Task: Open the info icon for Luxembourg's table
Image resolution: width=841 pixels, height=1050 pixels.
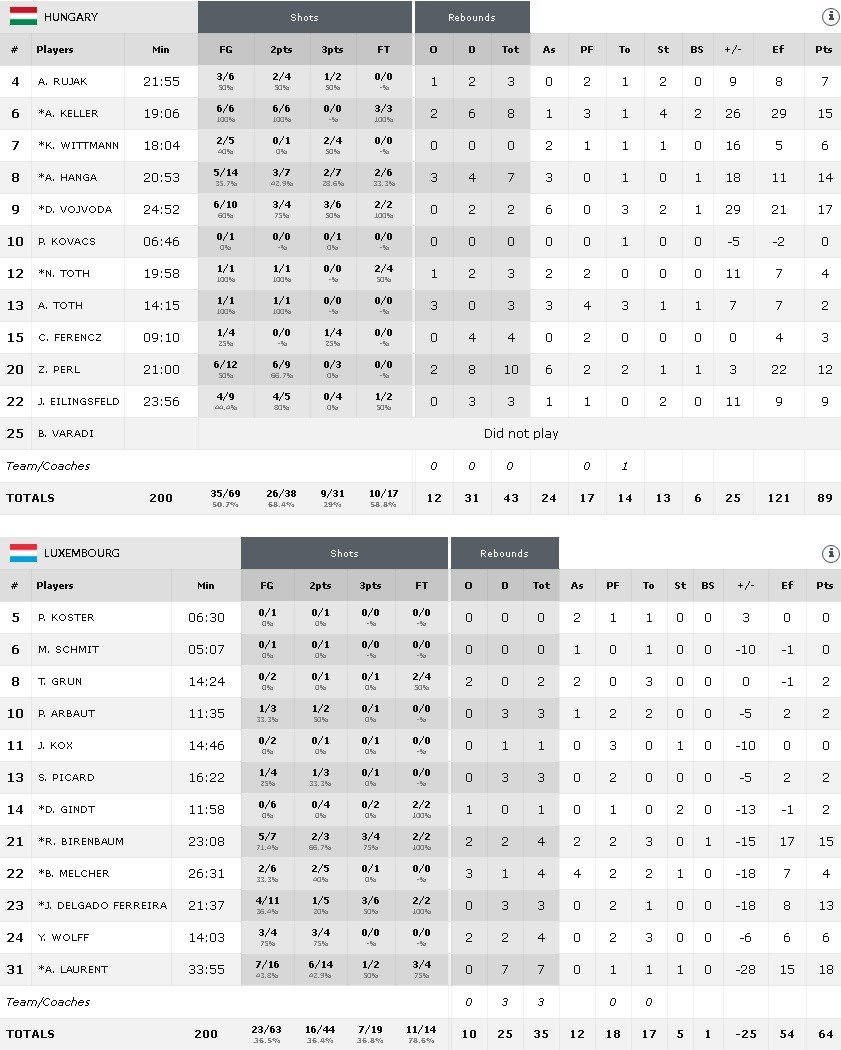Action: click(830, 553)
